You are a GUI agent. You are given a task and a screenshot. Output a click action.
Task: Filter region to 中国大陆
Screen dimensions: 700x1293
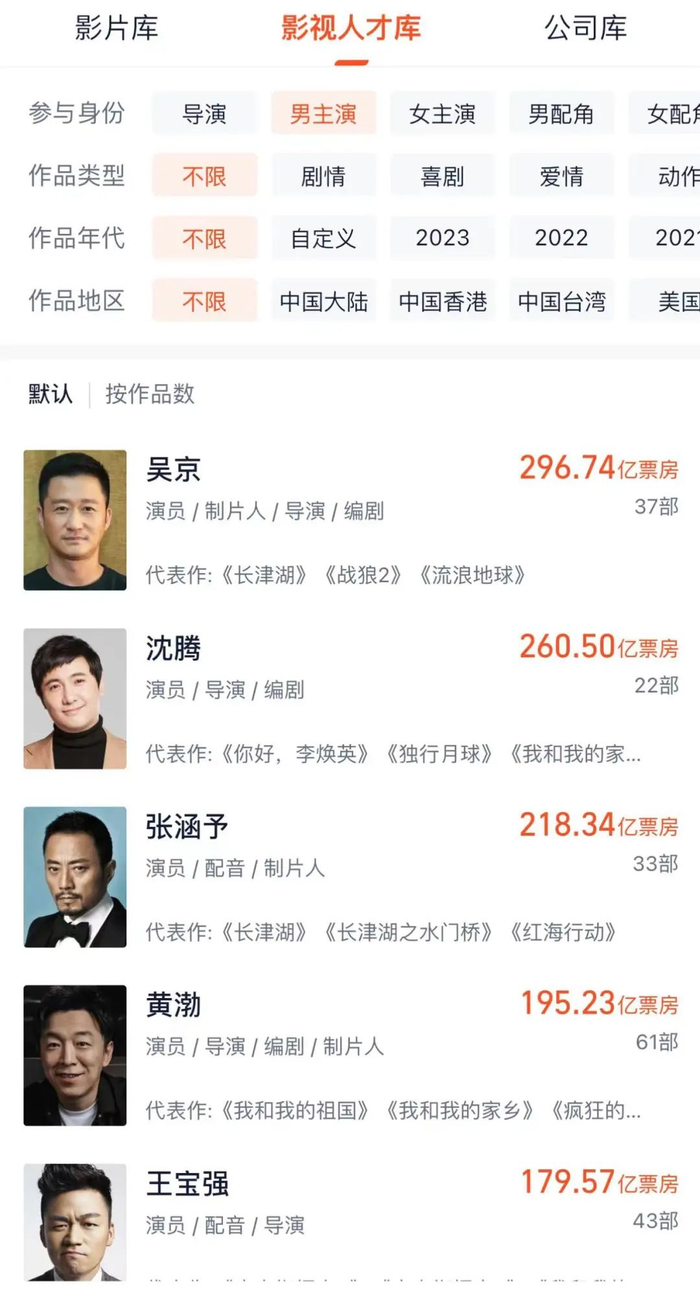pyautogui.click(x=323, y=301)
